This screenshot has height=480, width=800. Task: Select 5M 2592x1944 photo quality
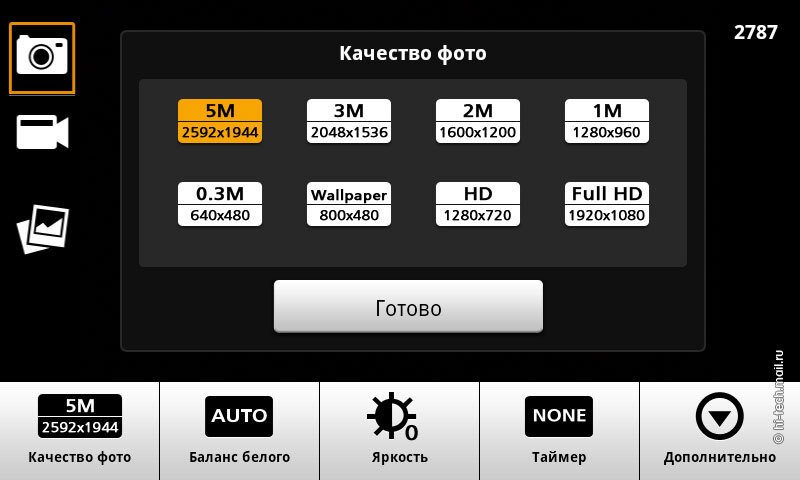point(220,121)
